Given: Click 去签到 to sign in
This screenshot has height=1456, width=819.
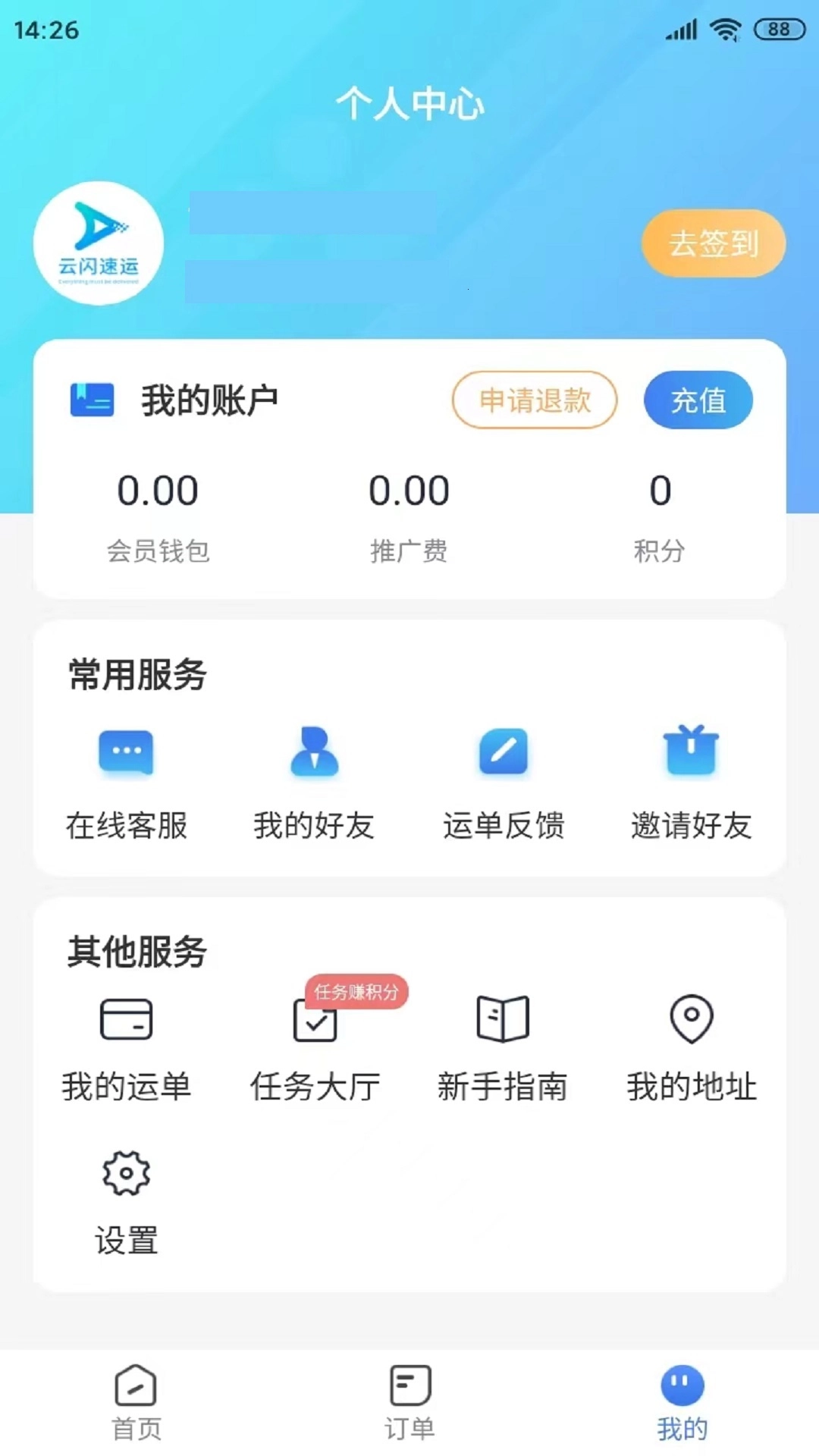Looking at the screenshot, I should pos(713,243).
